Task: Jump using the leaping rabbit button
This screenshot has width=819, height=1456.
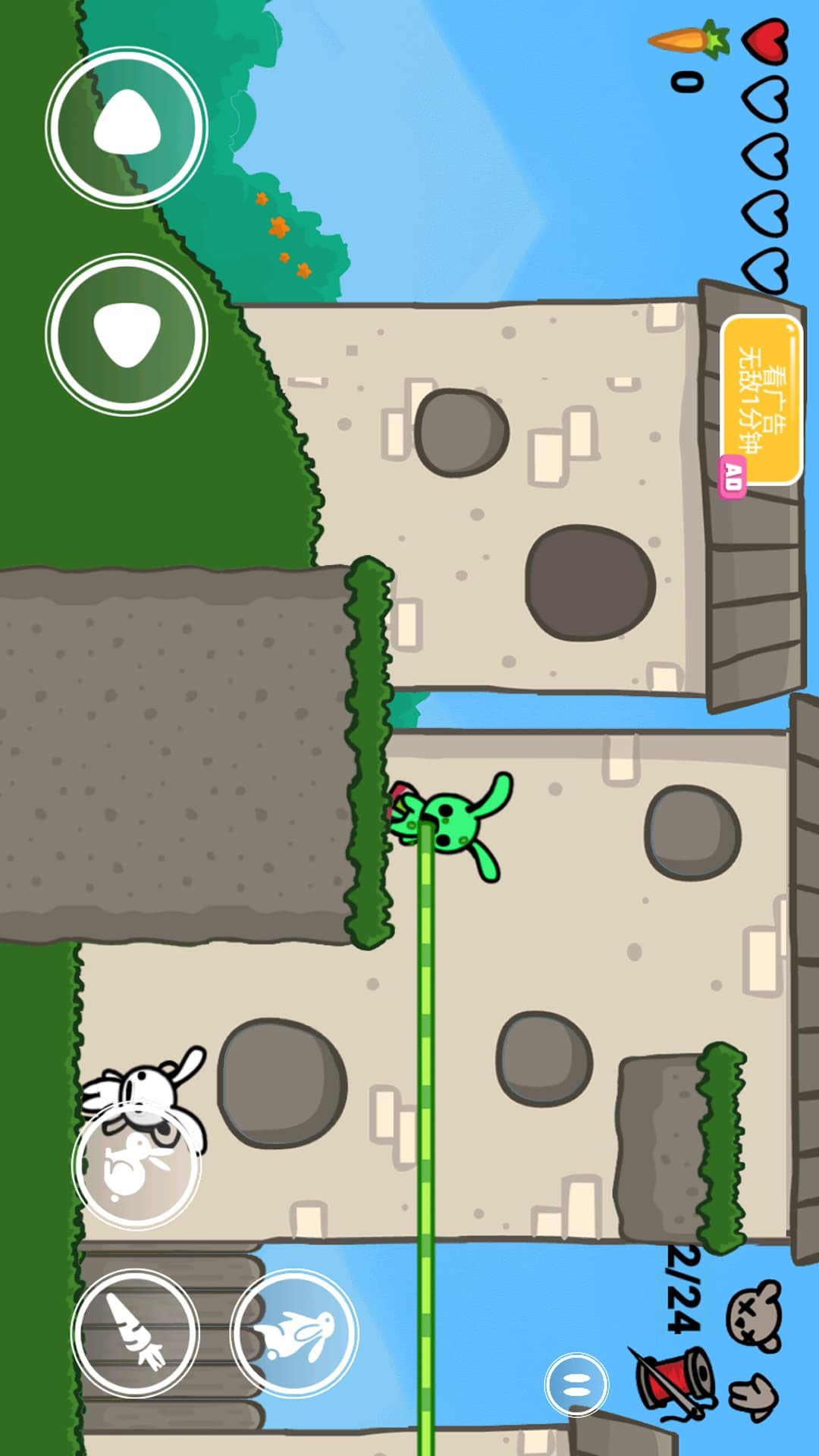Action: (x=294, y=1333)
